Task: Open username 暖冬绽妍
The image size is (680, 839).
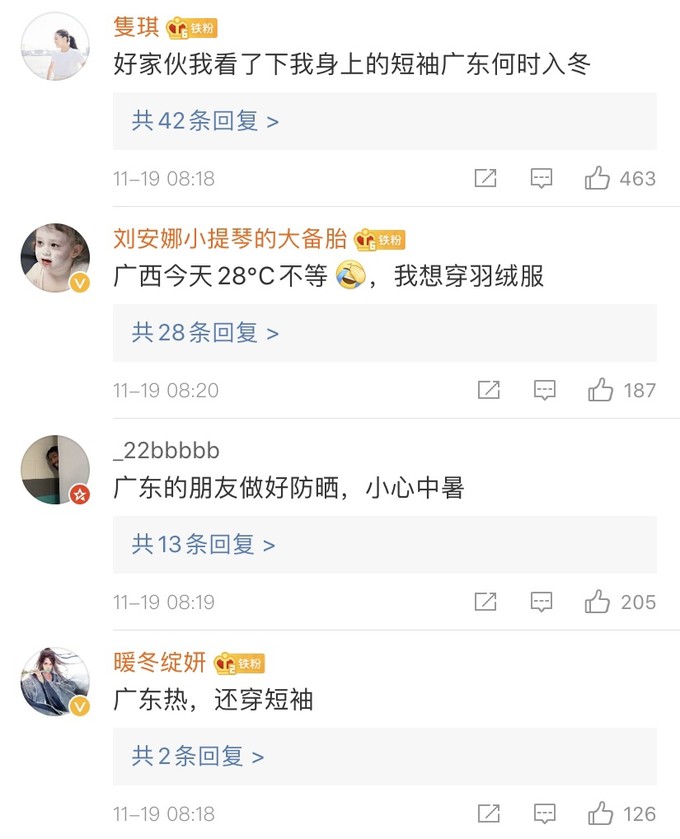Action: (160, 662)
